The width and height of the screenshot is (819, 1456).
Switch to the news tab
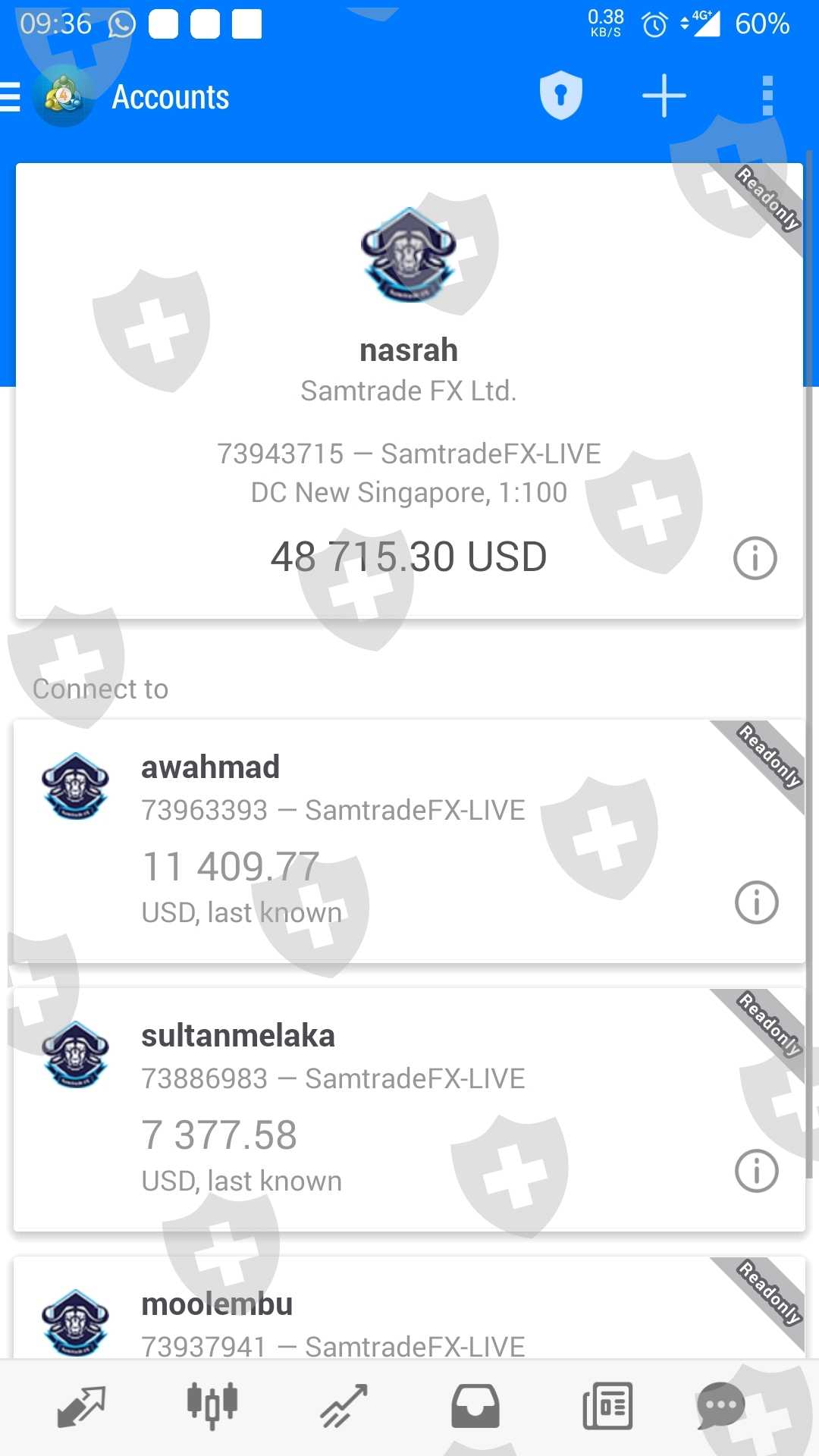pos(607,1407)
